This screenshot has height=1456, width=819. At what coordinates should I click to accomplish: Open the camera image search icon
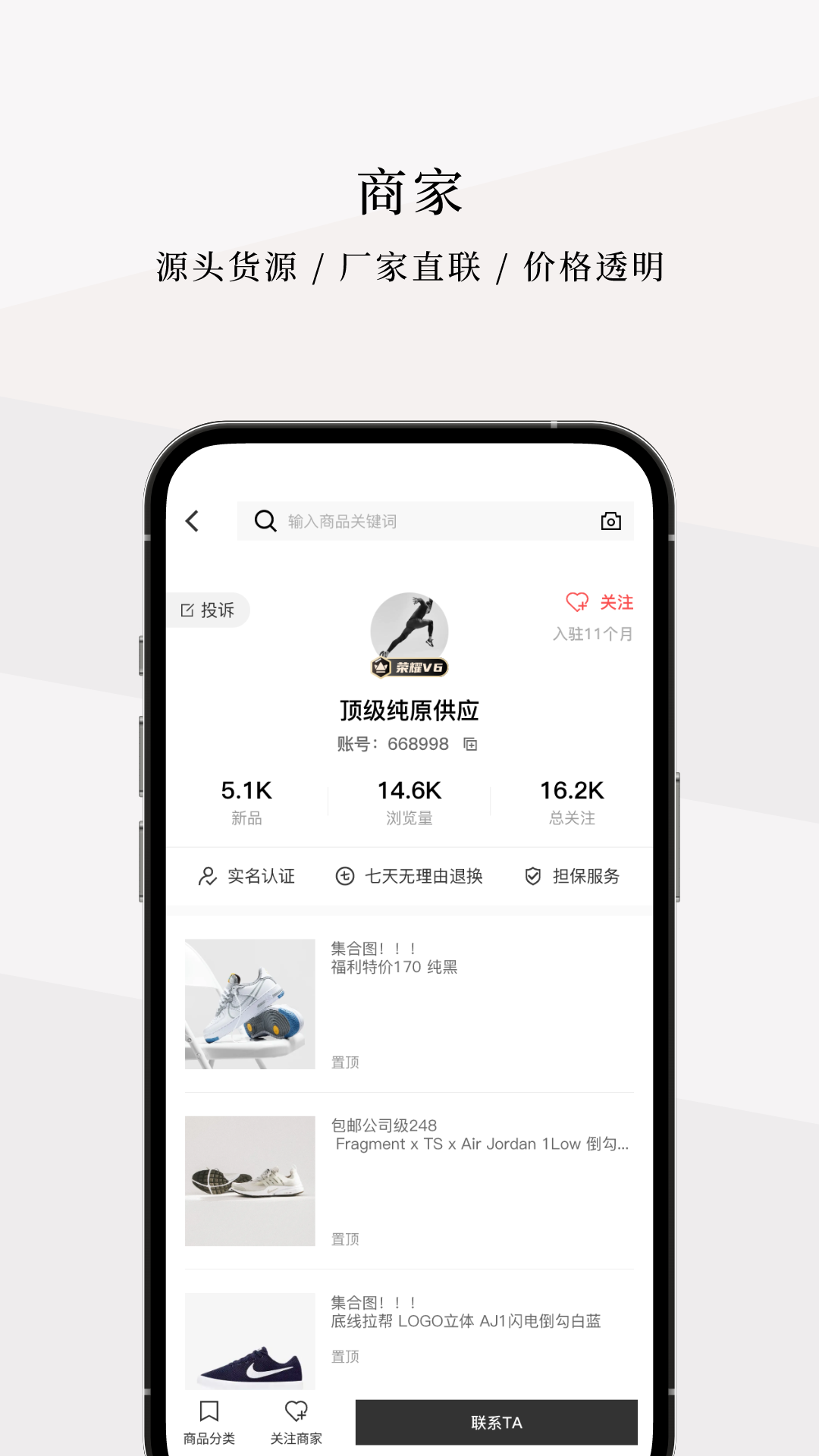(613, 521)
